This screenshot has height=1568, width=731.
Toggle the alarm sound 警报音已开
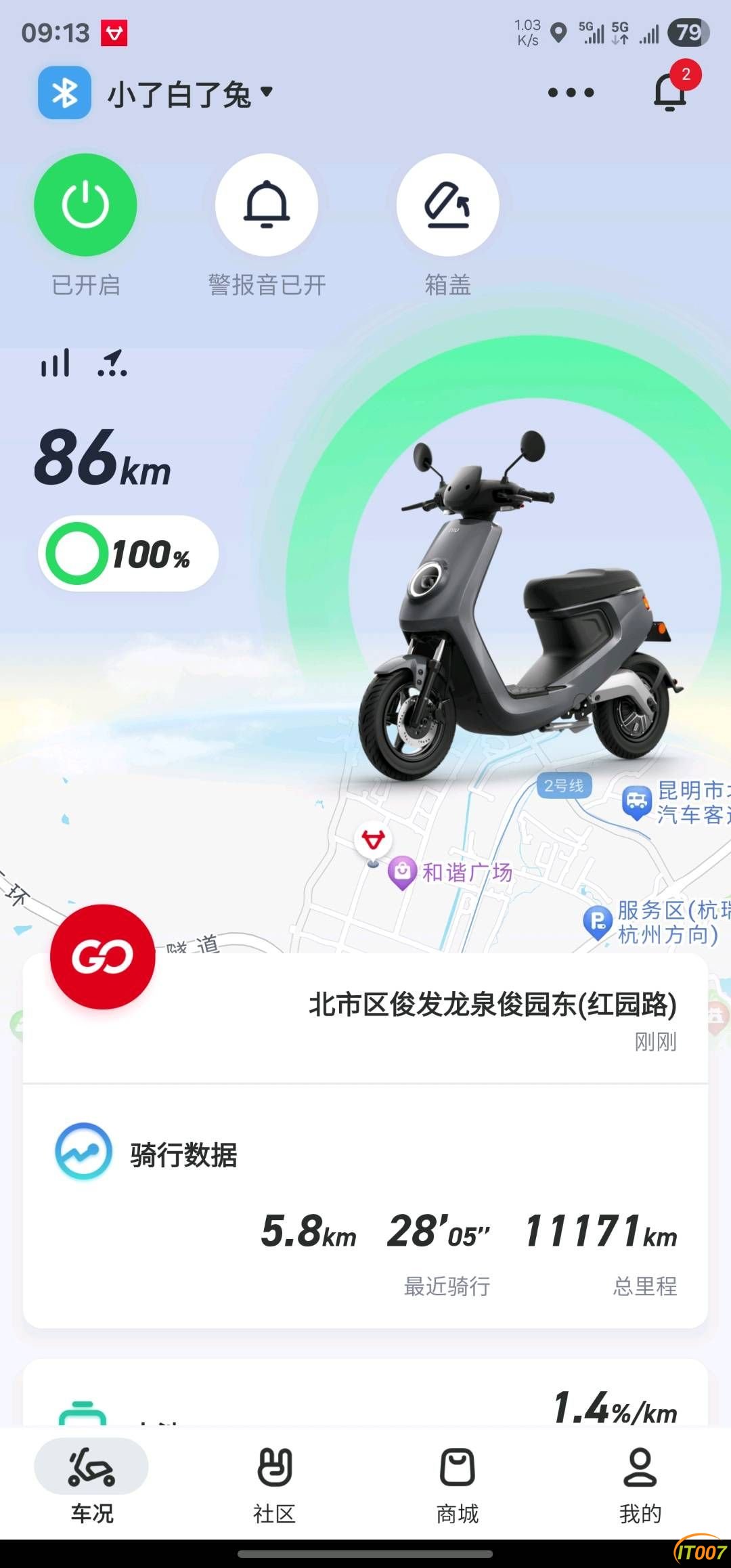pos(267,205)
